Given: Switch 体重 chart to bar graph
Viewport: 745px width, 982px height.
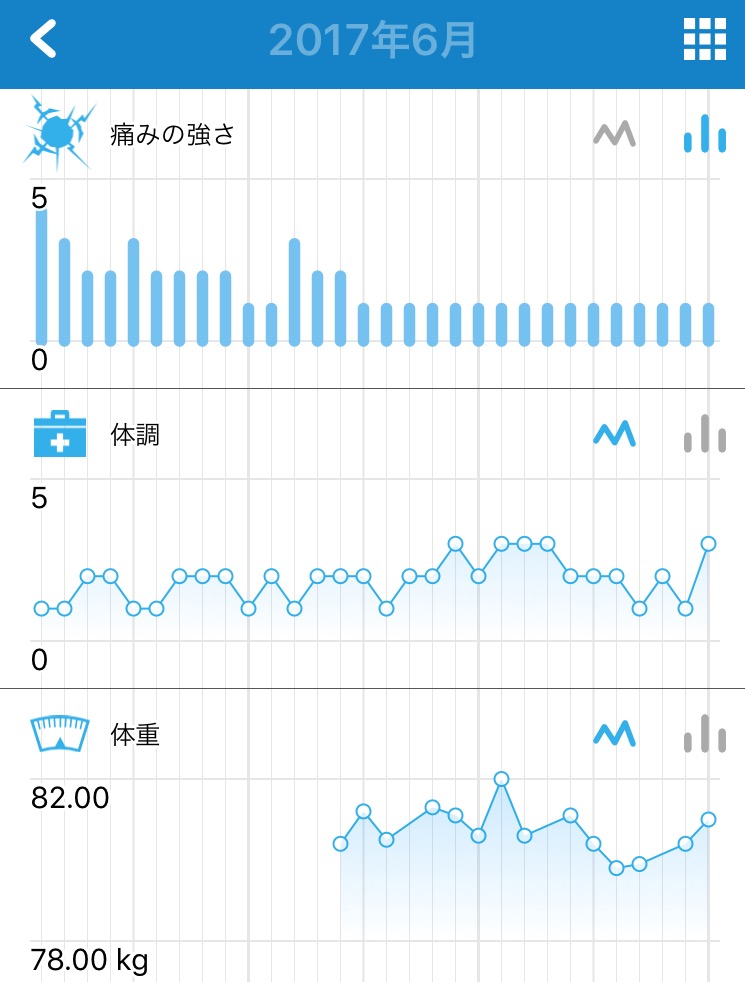Looking at the screenshot, I should click(704, 734).
